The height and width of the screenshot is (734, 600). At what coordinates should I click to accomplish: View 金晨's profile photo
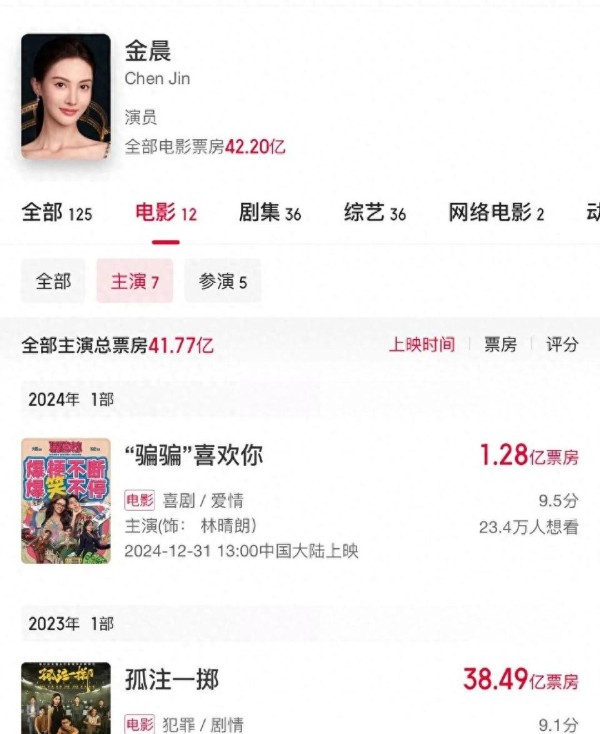click(x=66, y=97)
